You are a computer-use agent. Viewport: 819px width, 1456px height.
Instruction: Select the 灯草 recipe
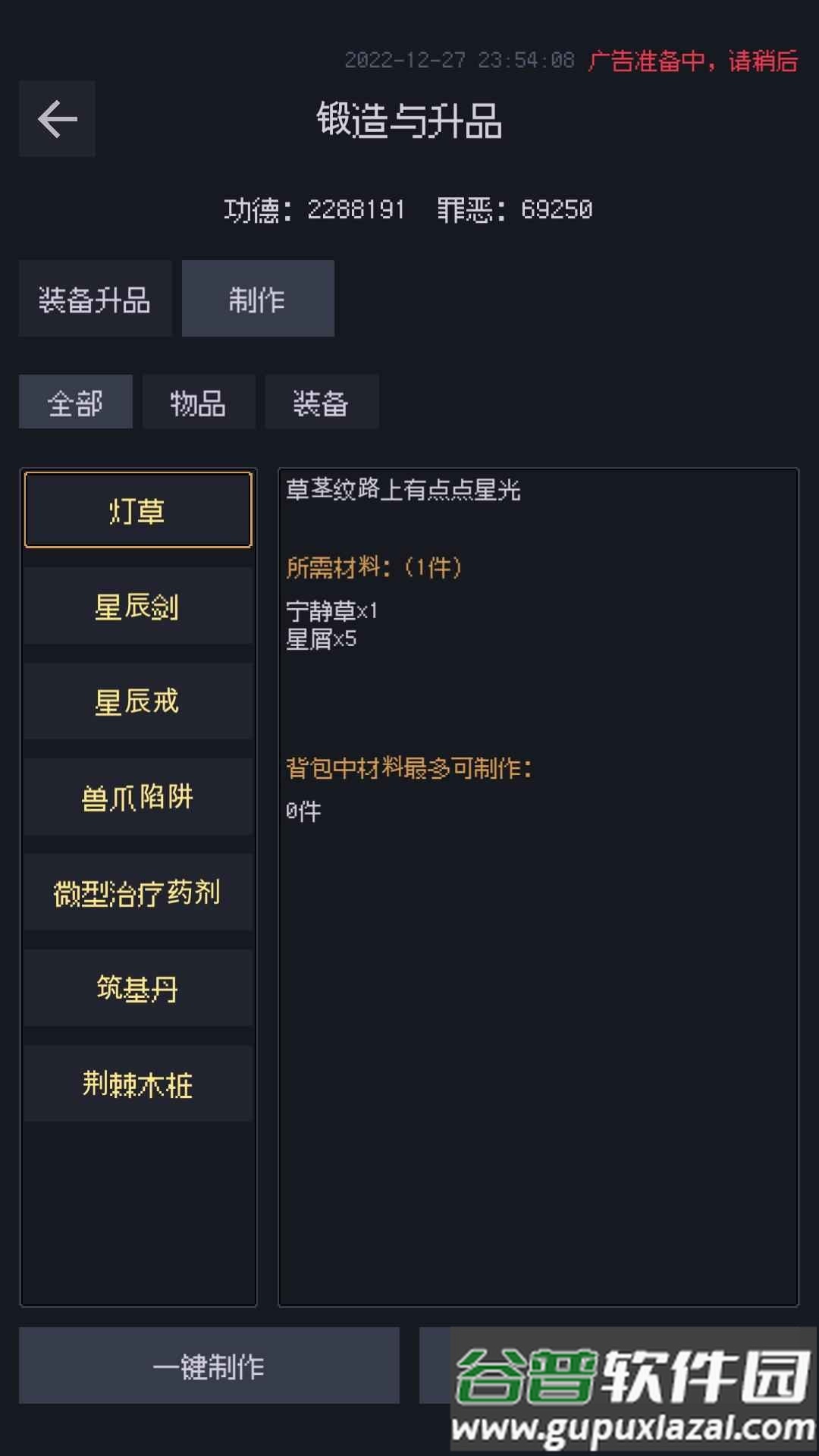(139, 509)
